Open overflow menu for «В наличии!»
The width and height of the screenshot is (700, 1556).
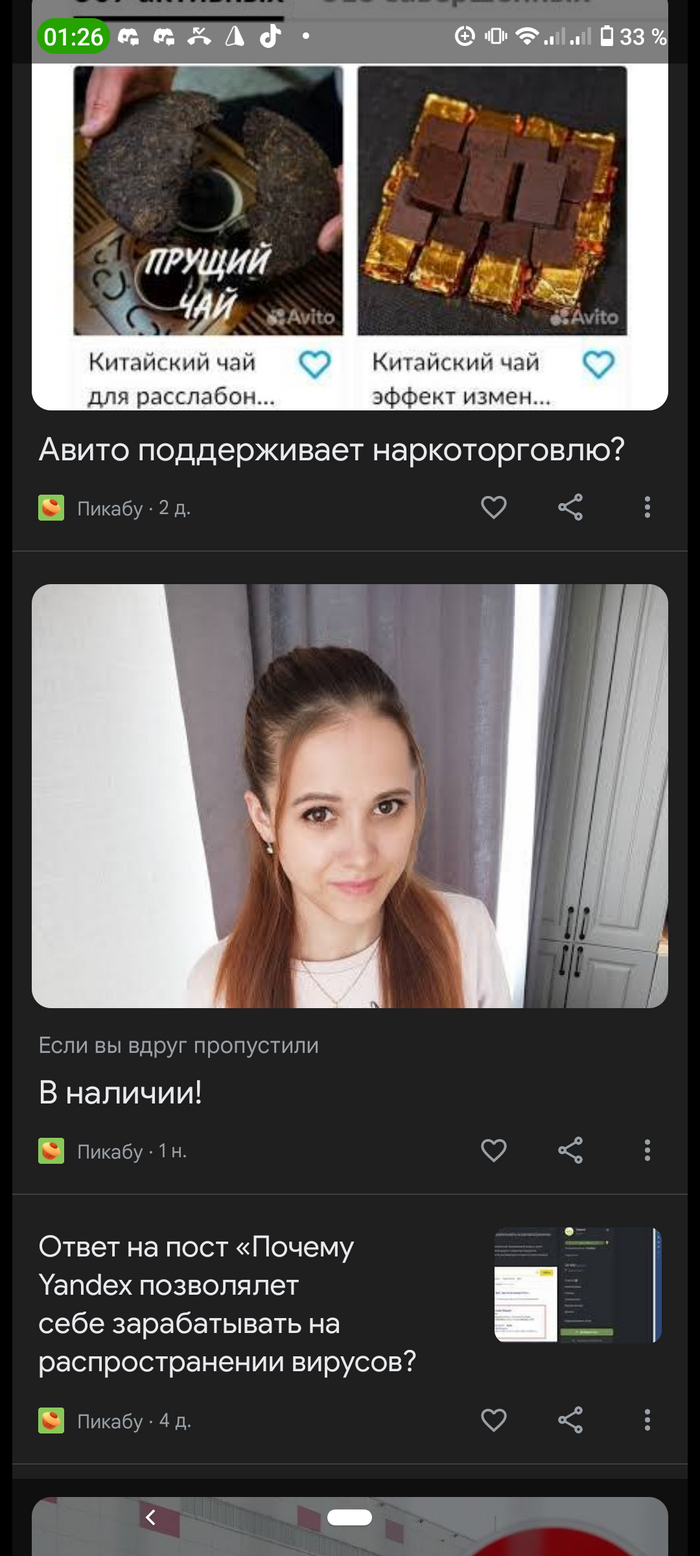(647, 1151)
